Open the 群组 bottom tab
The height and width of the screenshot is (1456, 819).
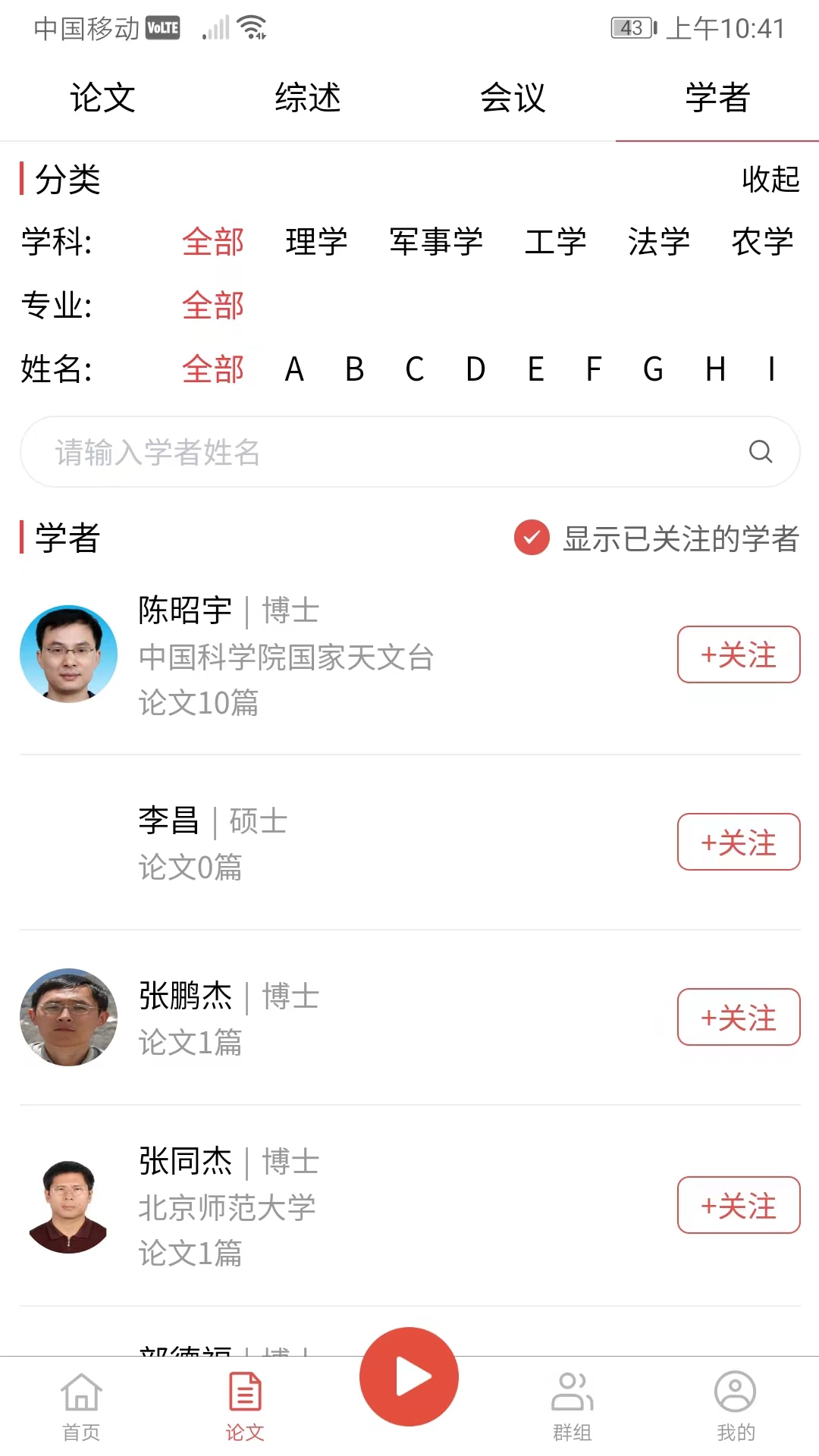[x=573, y=1407]
